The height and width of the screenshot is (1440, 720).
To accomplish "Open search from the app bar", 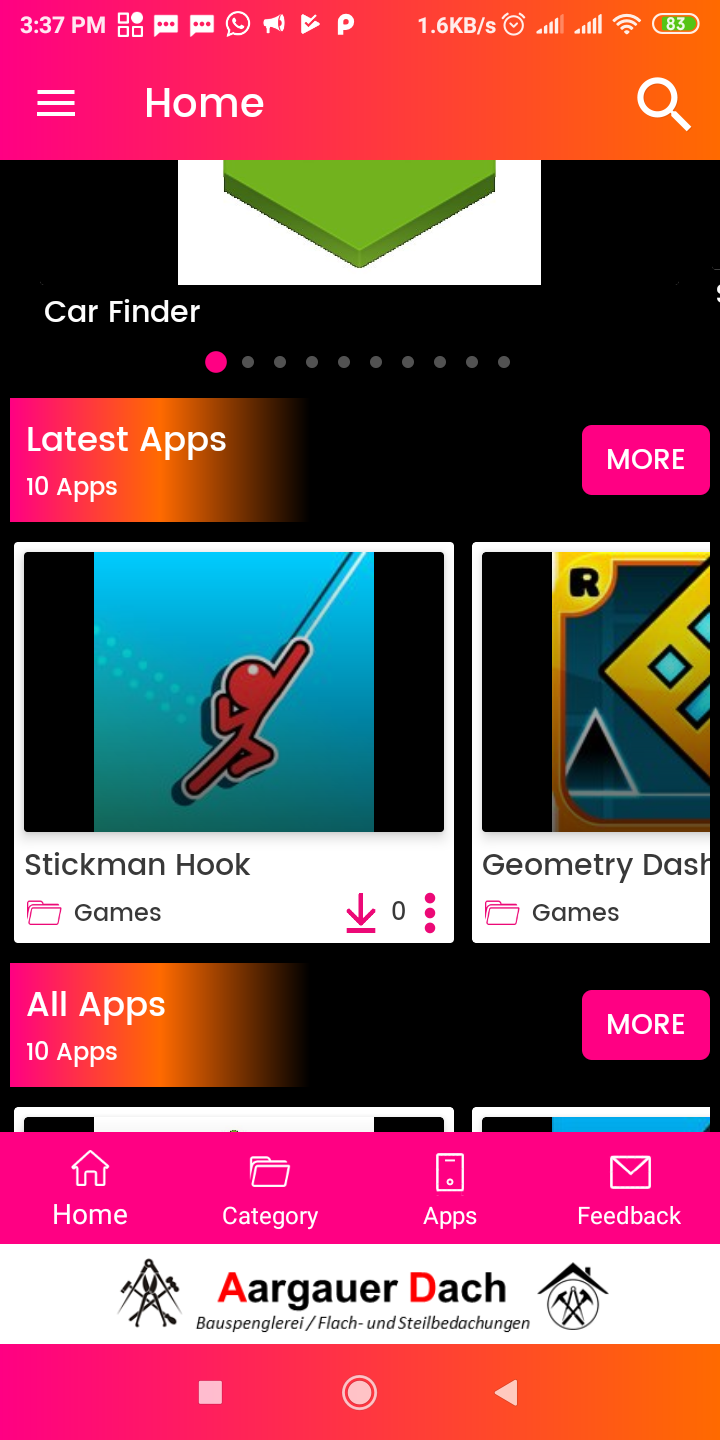I will coord(664,104).
